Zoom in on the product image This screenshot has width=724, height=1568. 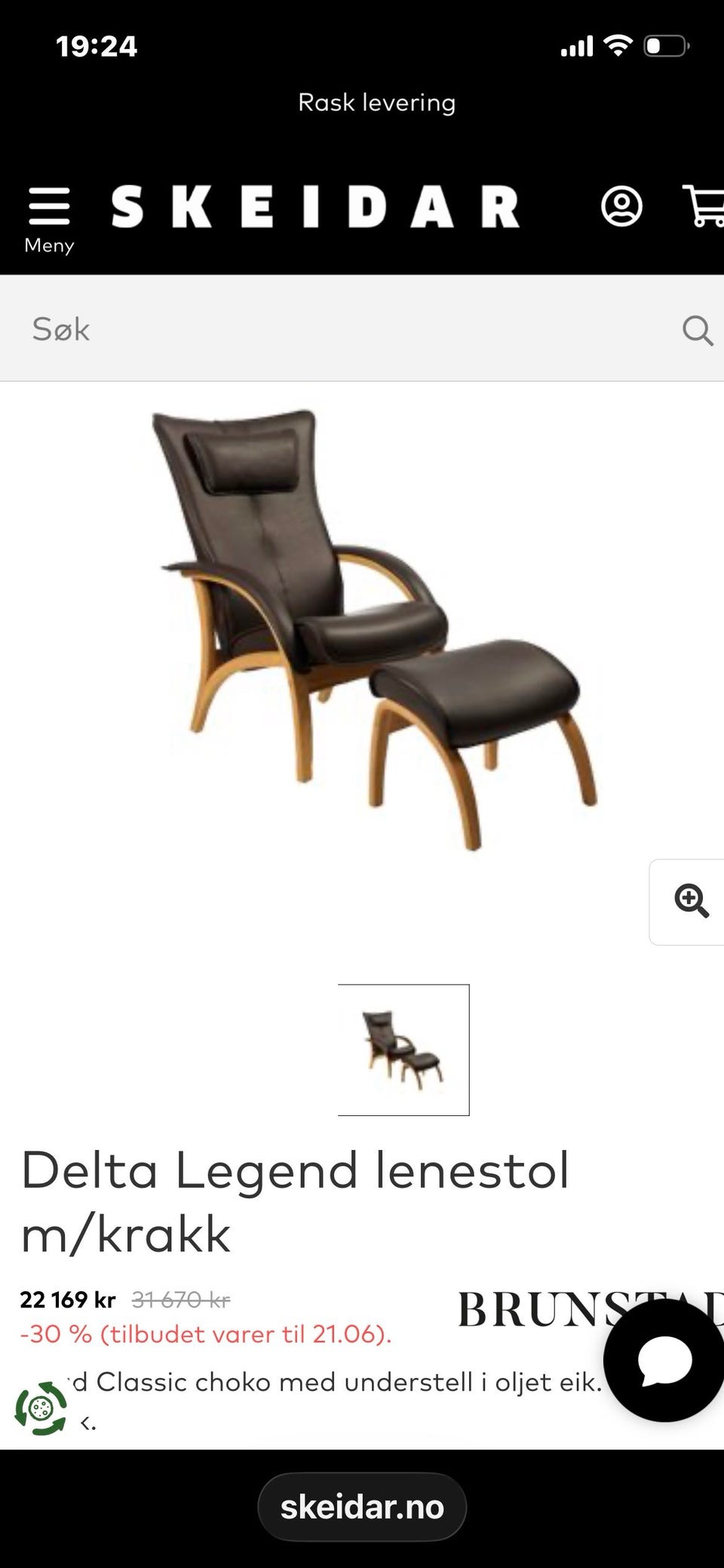688,902
